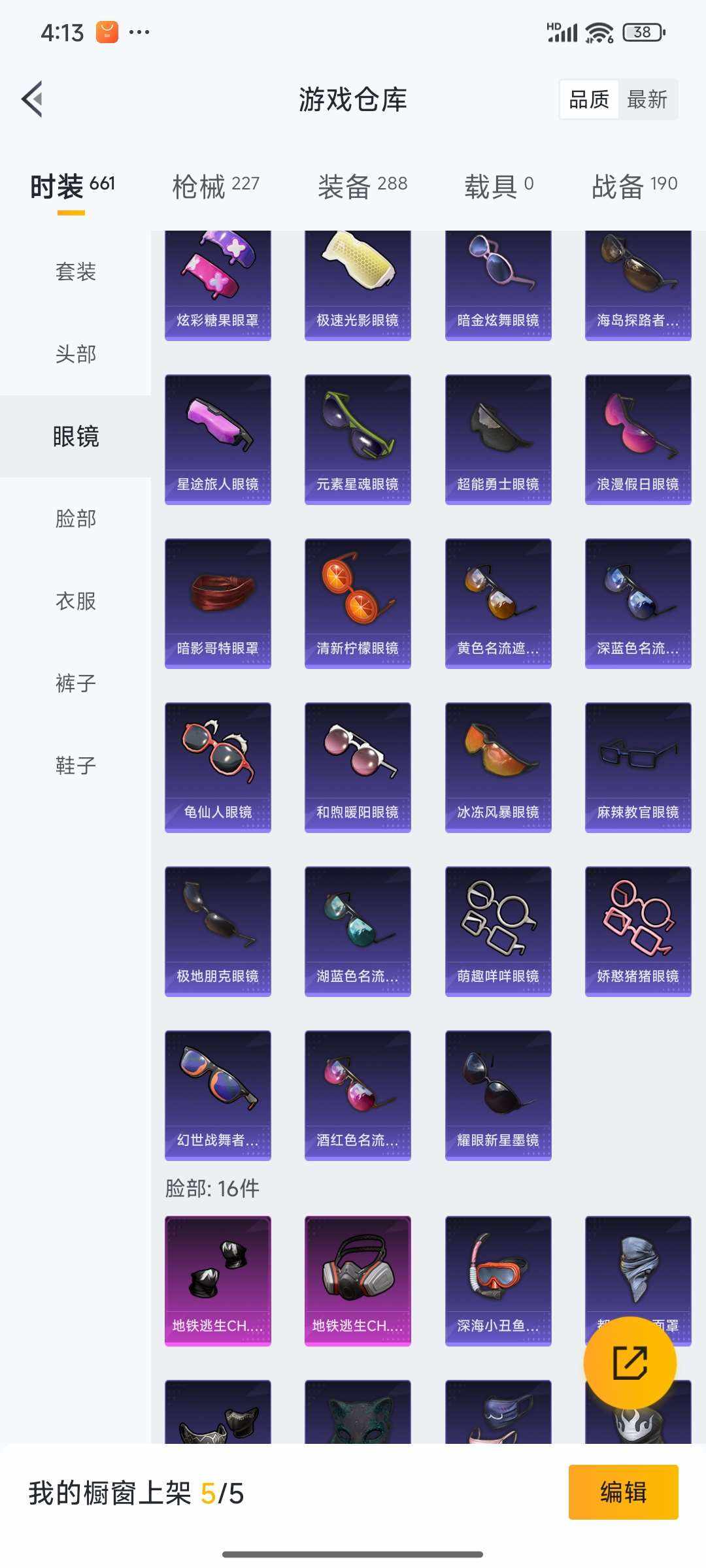Open the 枪械 227 tab
This screenshot has height=1568, width=706.
click(x=216, y=185)
